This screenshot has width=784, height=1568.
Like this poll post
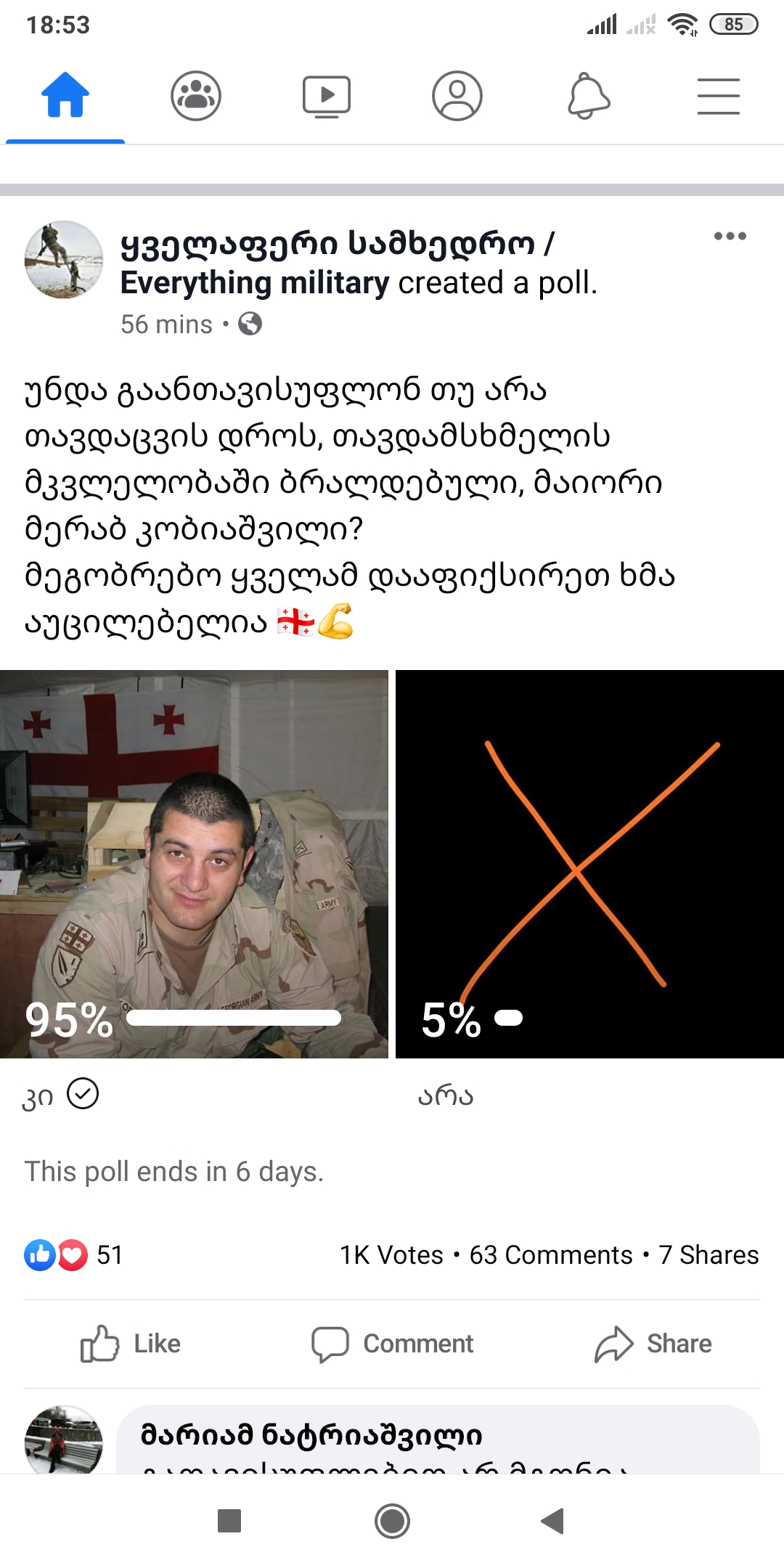tap(131, 1344)
